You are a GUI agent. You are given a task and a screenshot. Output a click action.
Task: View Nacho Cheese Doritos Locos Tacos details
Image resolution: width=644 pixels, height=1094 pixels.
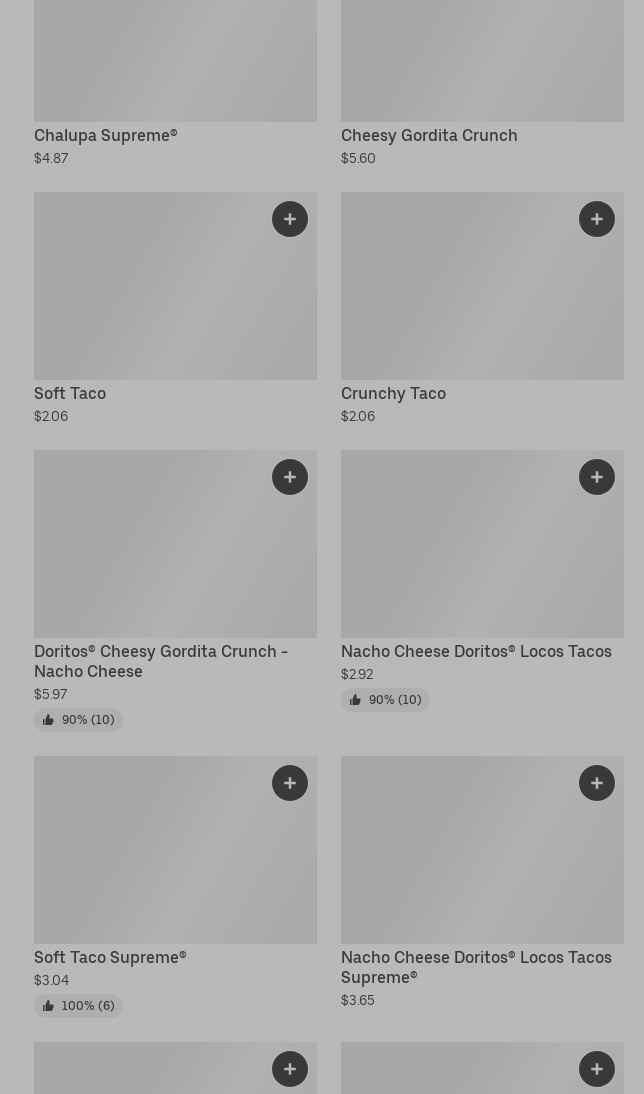pyautogui.click(x=476, y=652)
